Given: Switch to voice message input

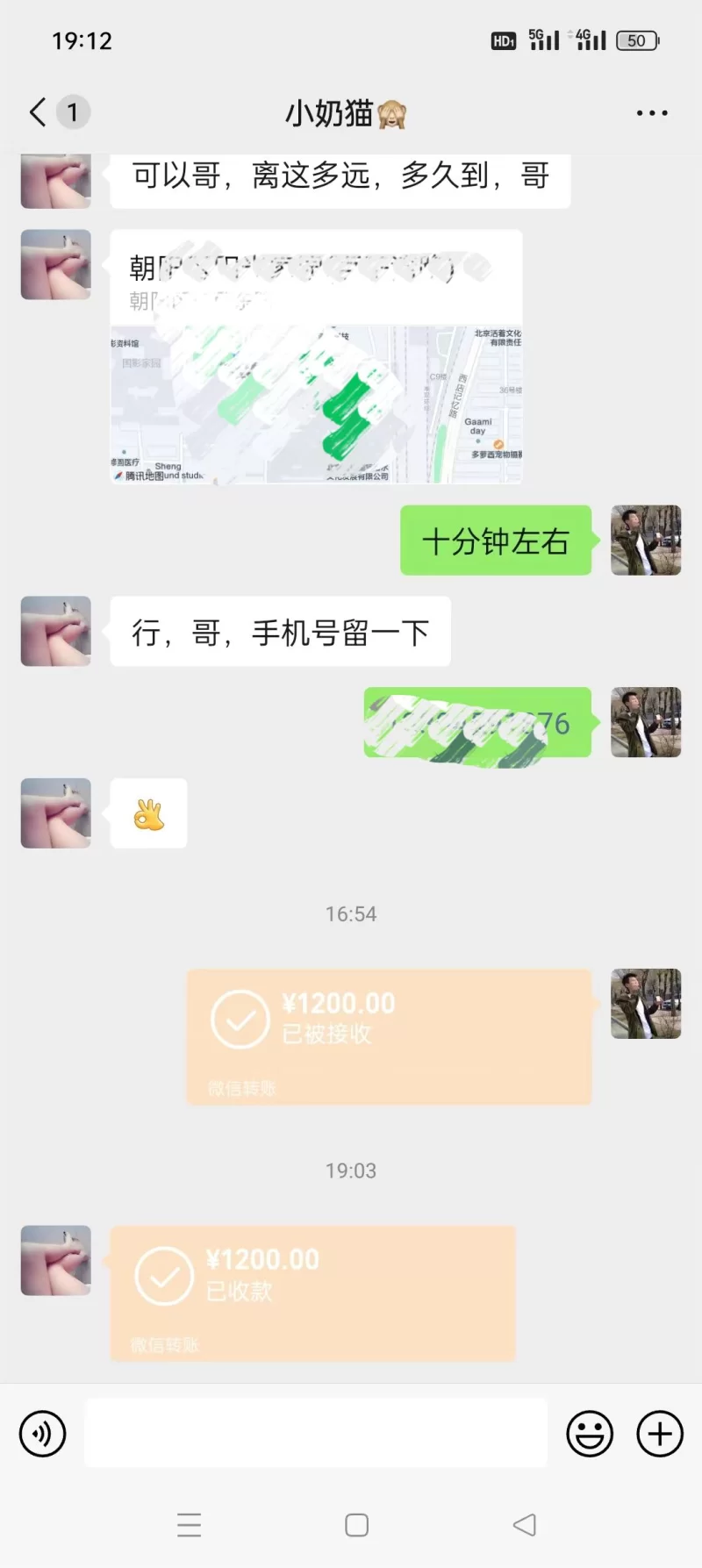Looking at the screenshot, I should (42, 1434).
